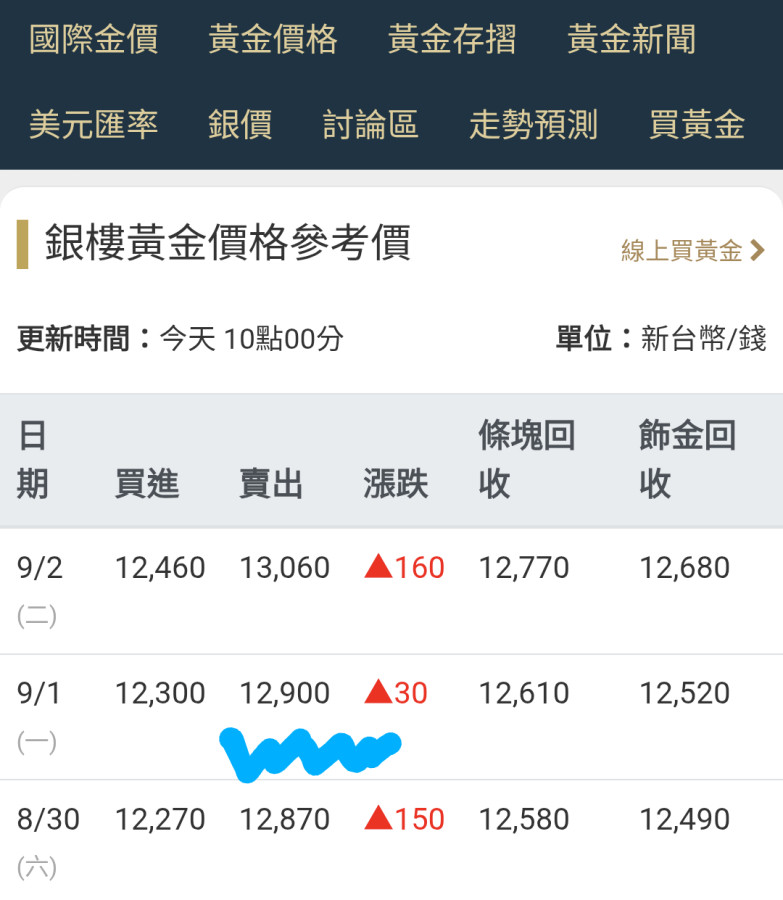
Task: View 走勢預測 page
Action: pos(533,125)
